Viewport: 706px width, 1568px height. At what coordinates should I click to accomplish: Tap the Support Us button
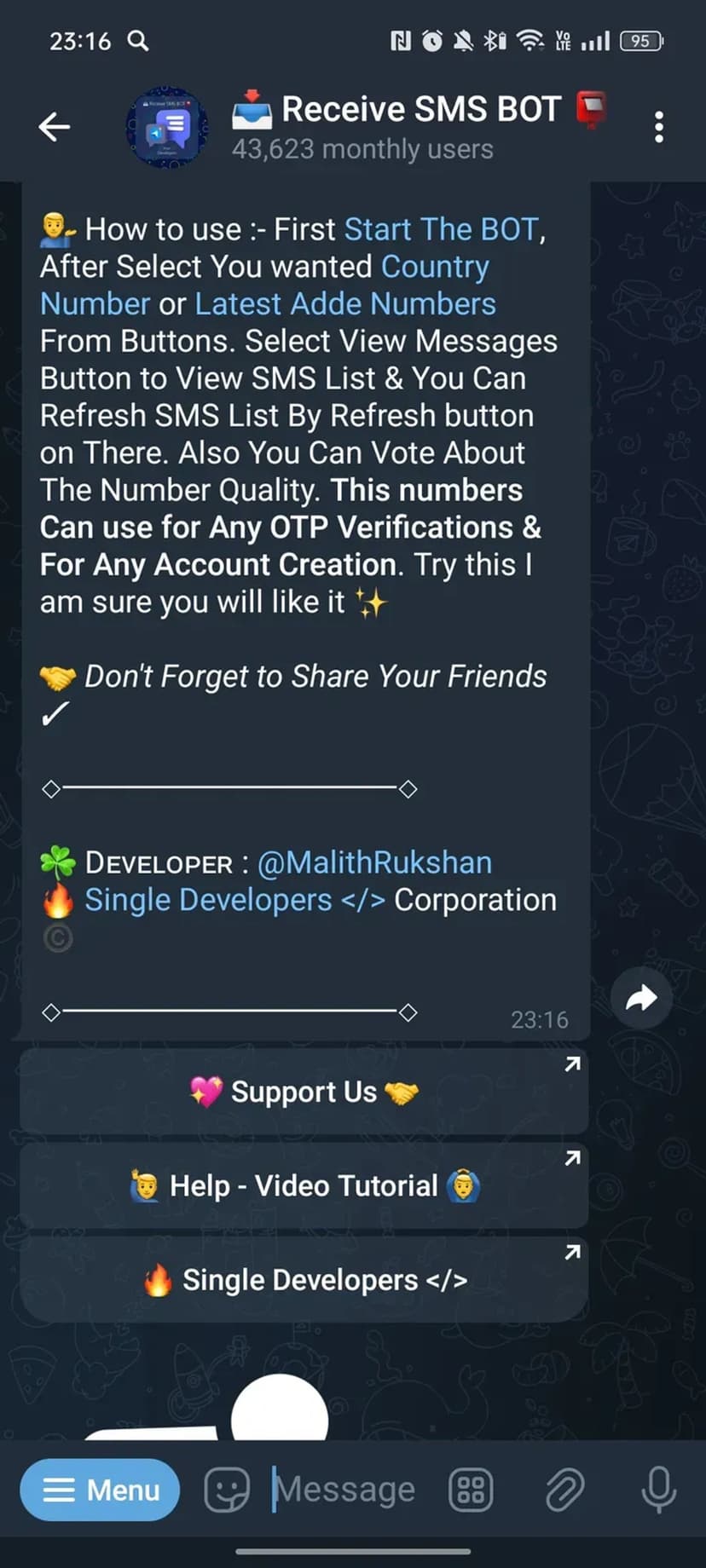pyautogui.click(x=304, y=1092)
